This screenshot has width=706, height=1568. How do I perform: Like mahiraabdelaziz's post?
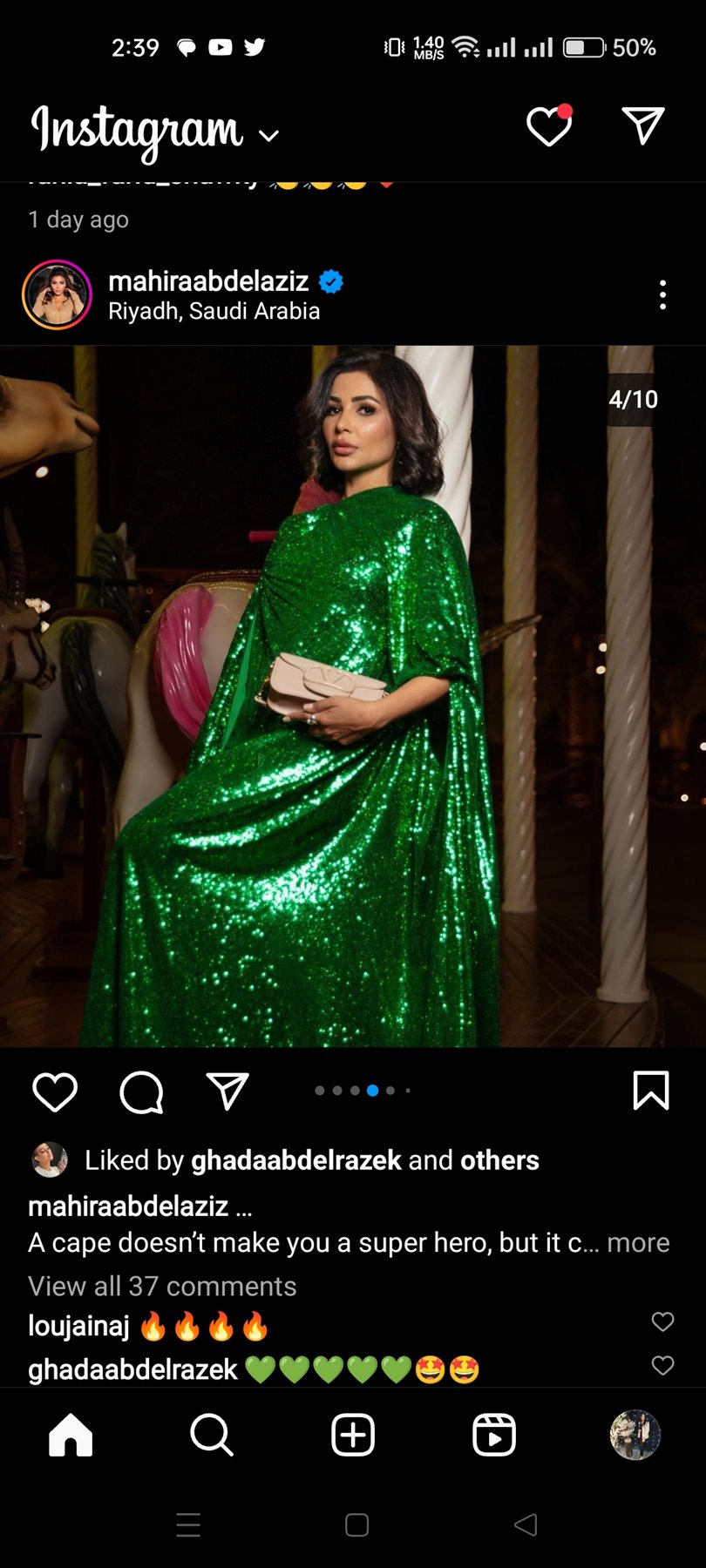pos(55,1092)
